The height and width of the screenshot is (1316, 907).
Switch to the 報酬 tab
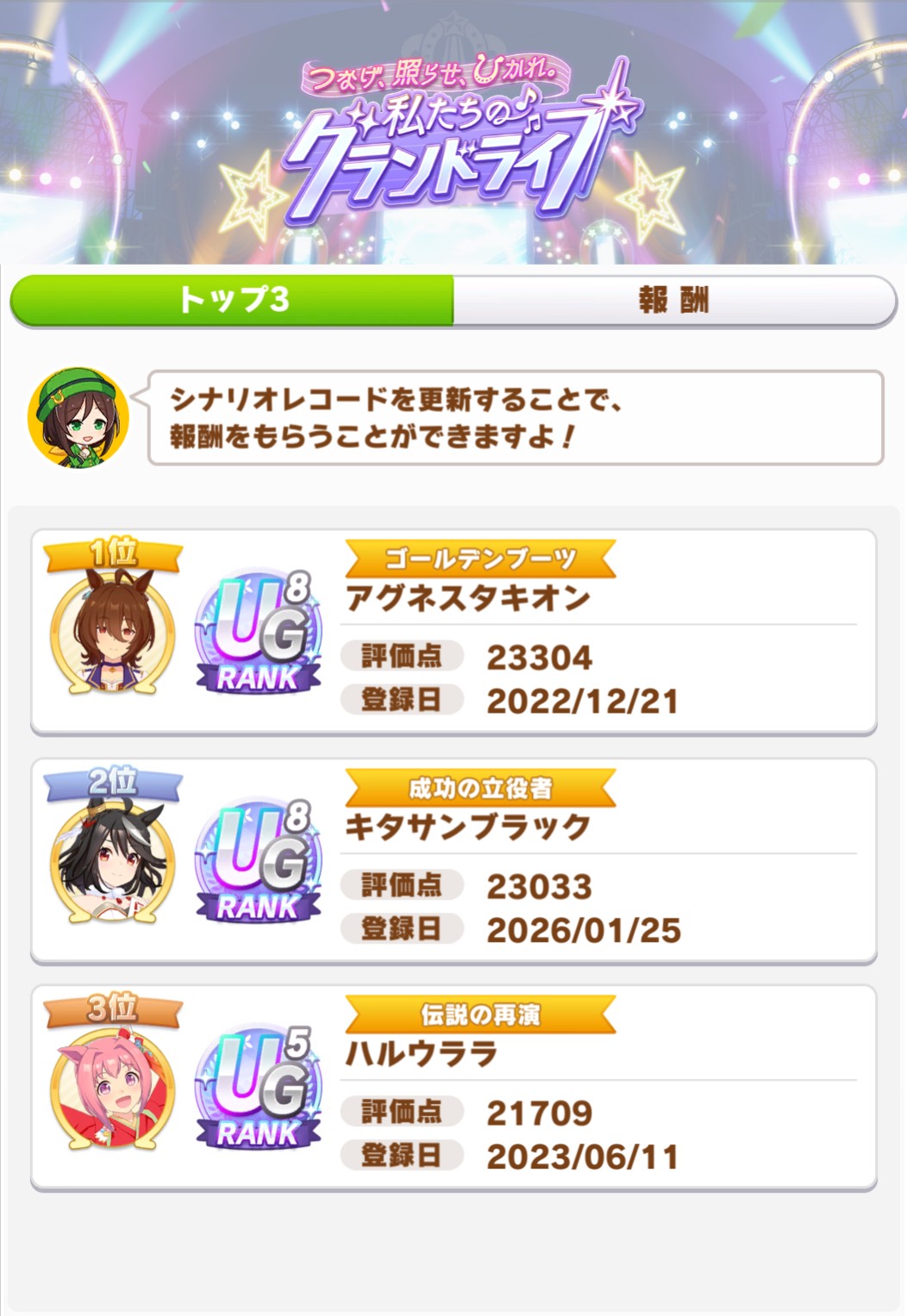674,301
